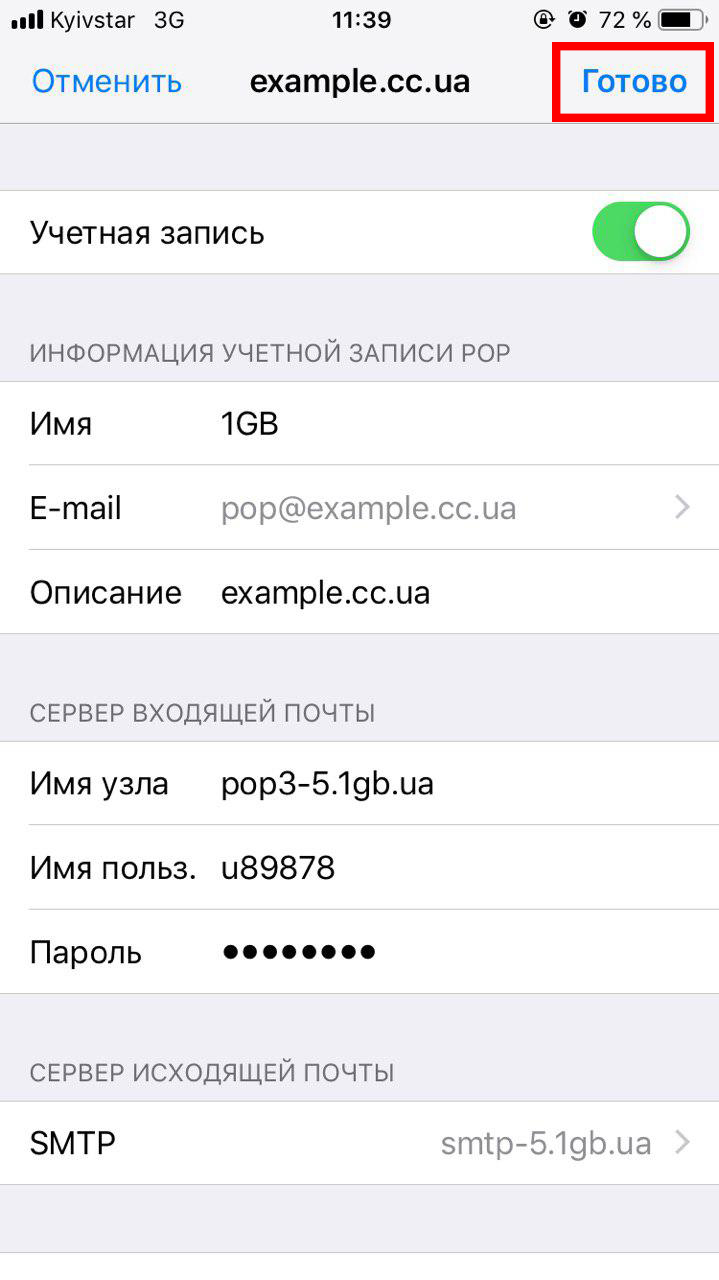
Task: Disable the Учетная запись switch
Action: click(641, 232)
